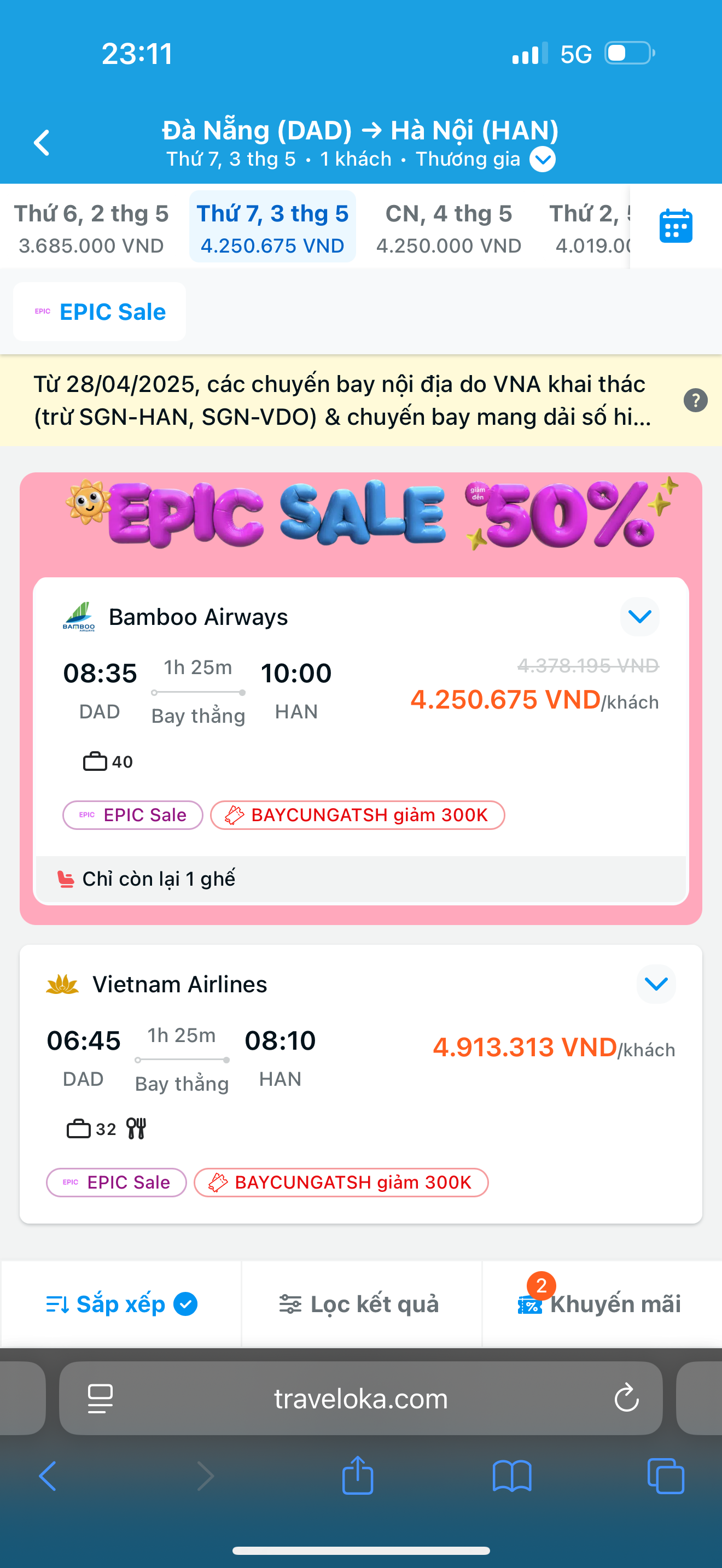722x1568 pixels.
Task: Reload the traveloka.com page
Action: (626, 1398)
